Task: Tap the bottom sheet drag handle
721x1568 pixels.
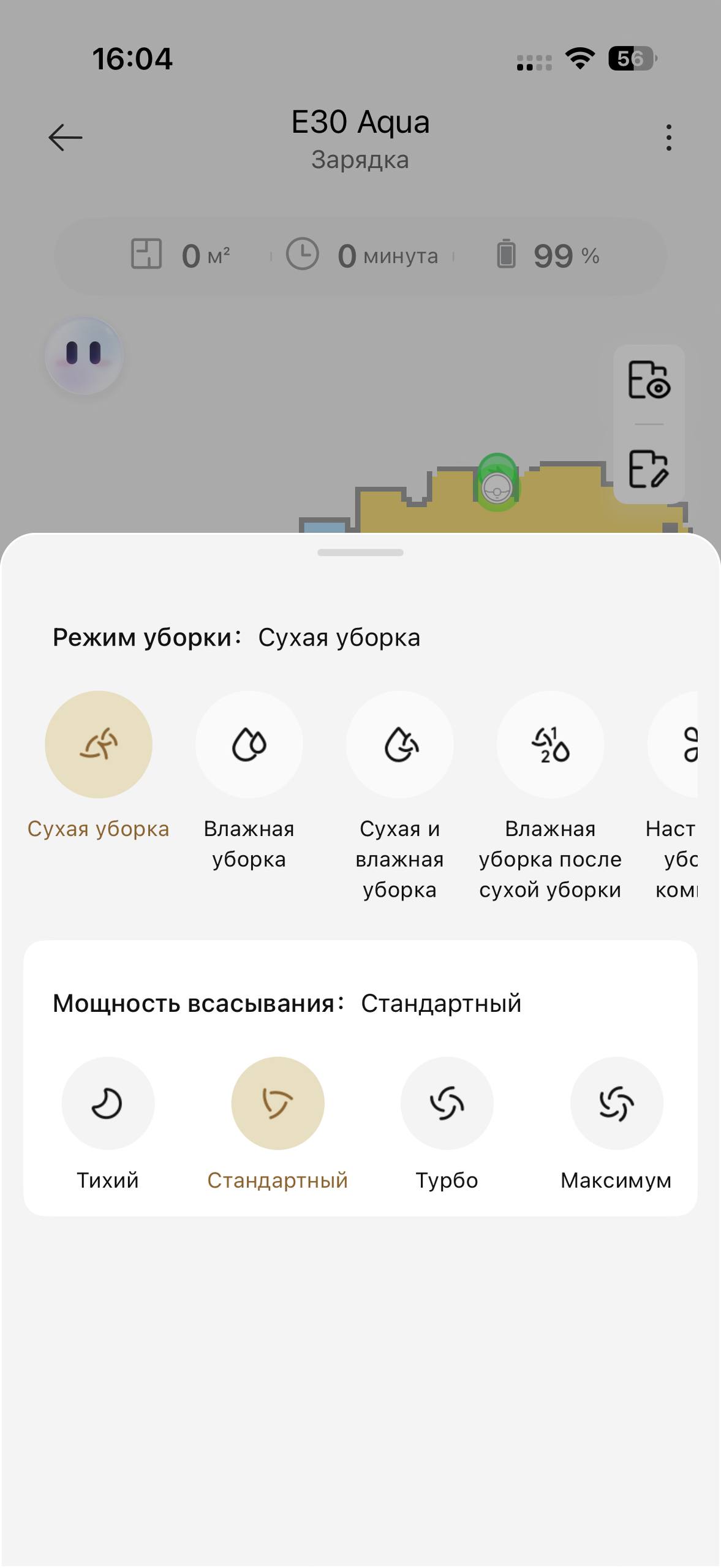Action: pos(360,552)
